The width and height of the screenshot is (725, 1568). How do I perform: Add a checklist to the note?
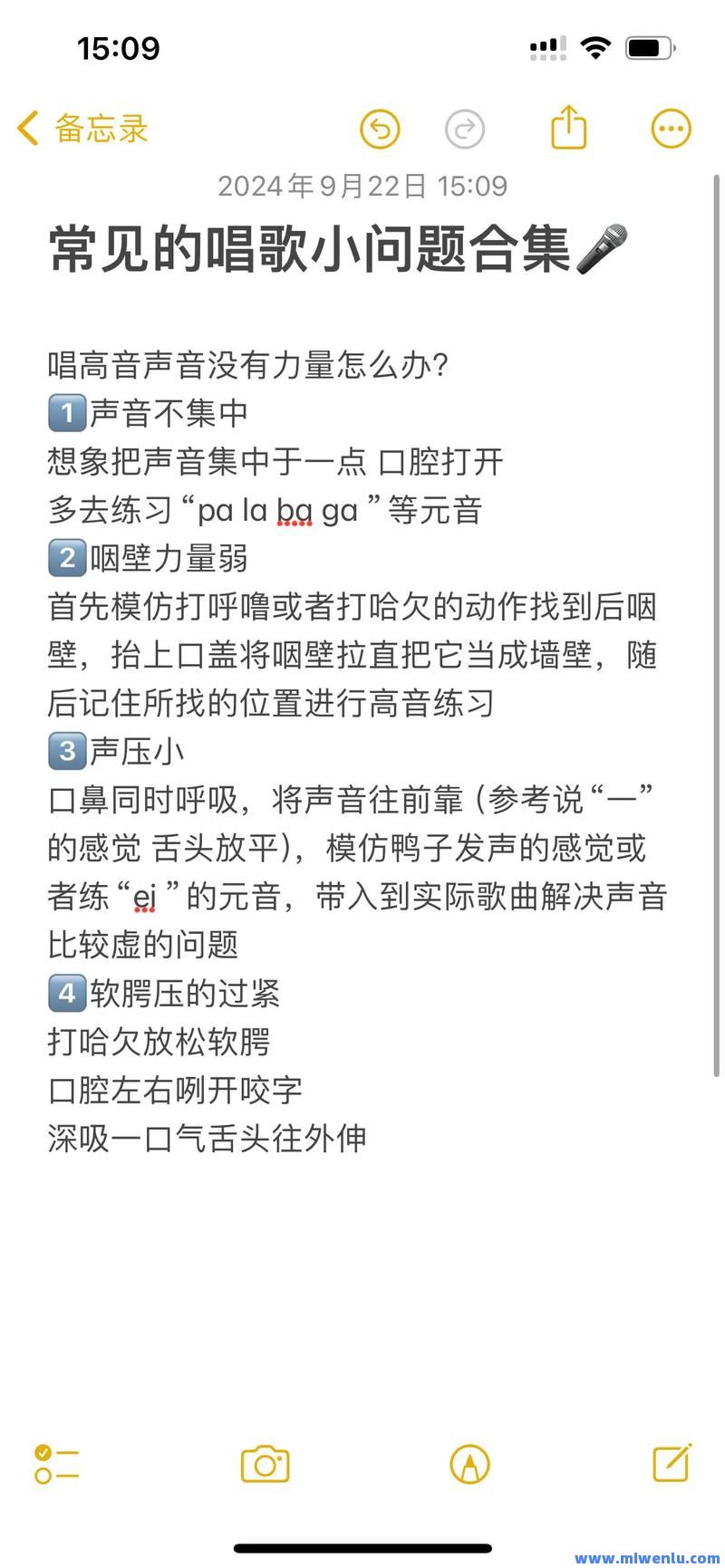coord(56,1464)
